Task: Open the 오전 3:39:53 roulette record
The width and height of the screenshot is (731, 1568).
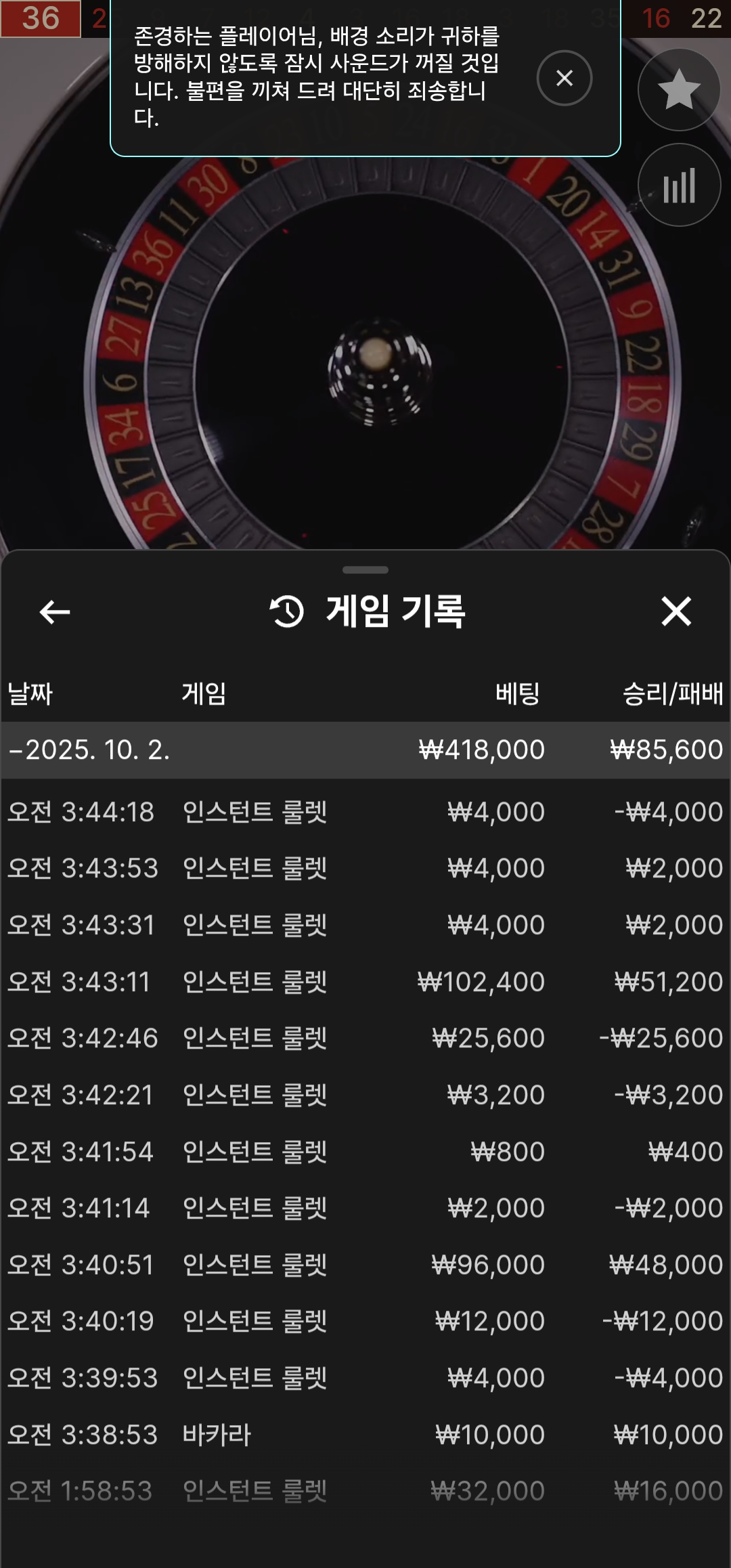Action: tap(365, 1378)
